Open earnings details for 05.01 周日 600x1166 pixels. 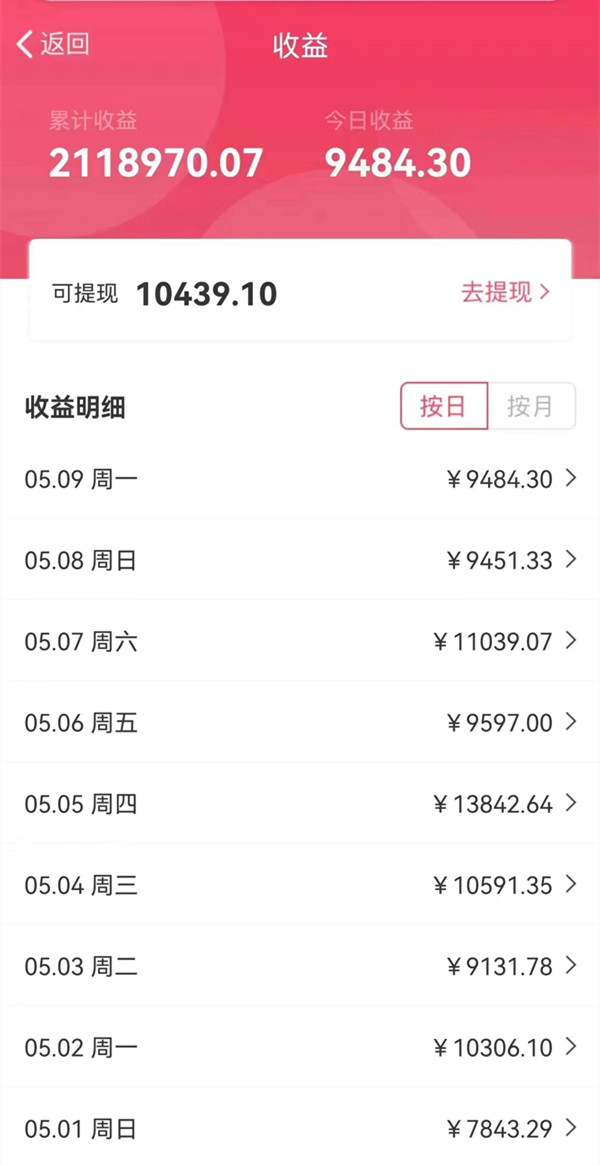click(300, 1128)
